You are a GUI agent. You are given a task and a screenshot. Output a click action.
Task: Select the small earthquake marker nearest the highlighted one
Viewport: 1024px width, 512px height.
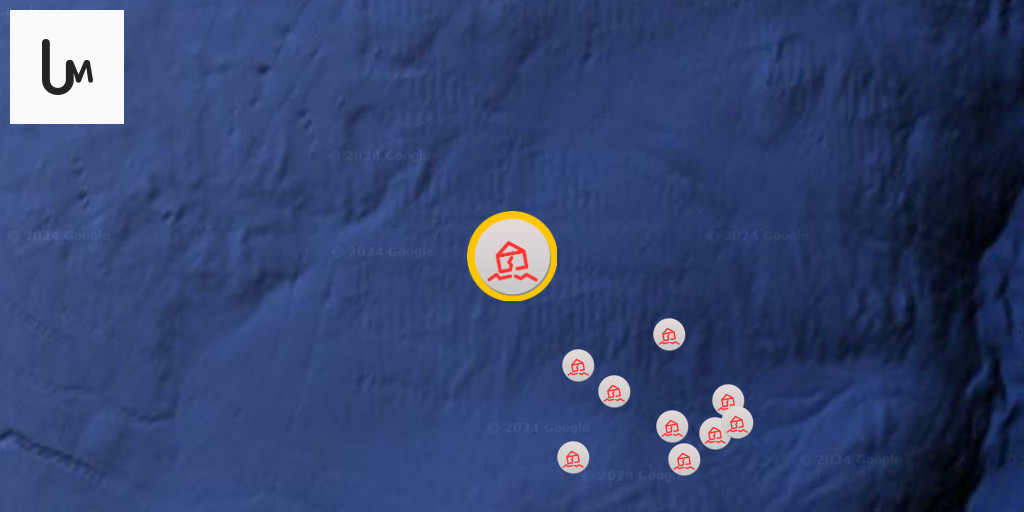click(x=578, y=365)
